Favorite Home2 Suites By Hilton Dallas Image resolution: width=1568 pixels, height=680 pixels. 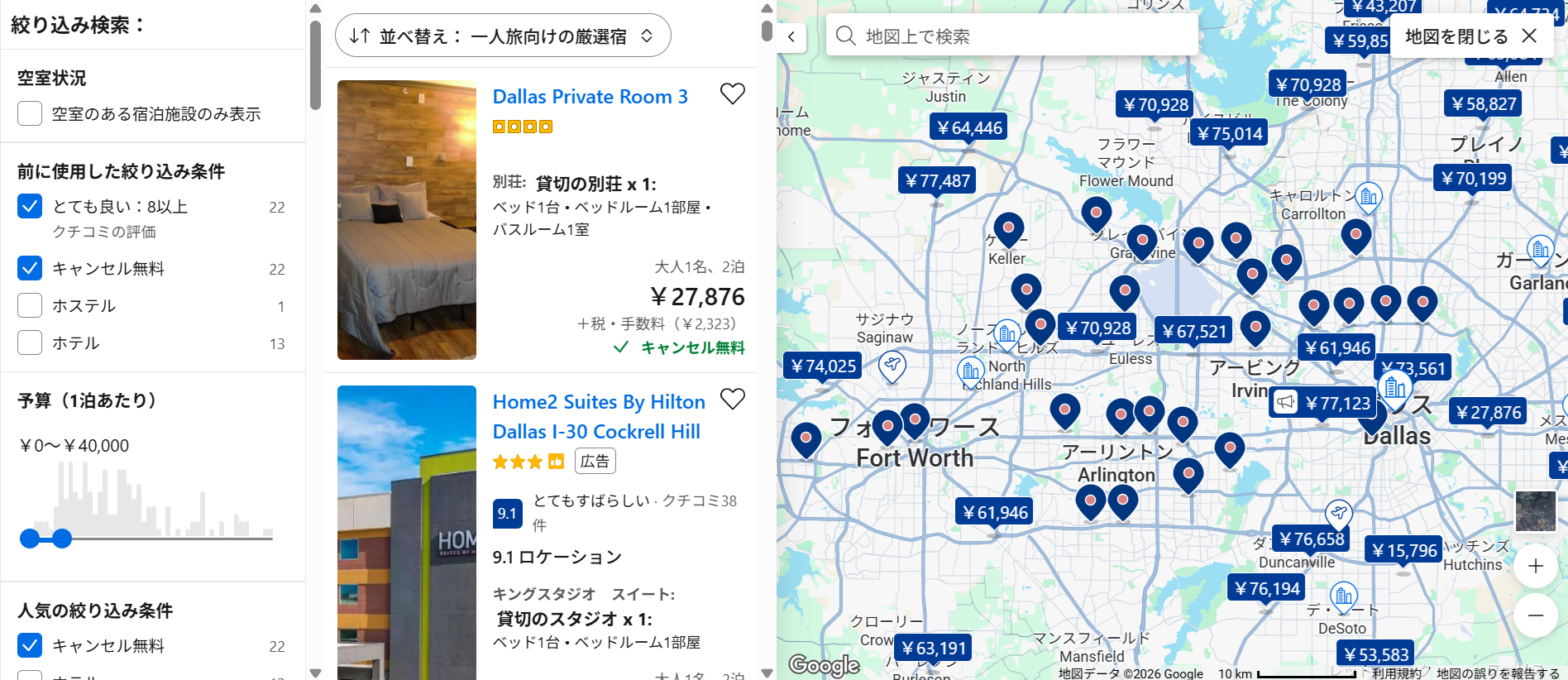click(x=732, y=399)
